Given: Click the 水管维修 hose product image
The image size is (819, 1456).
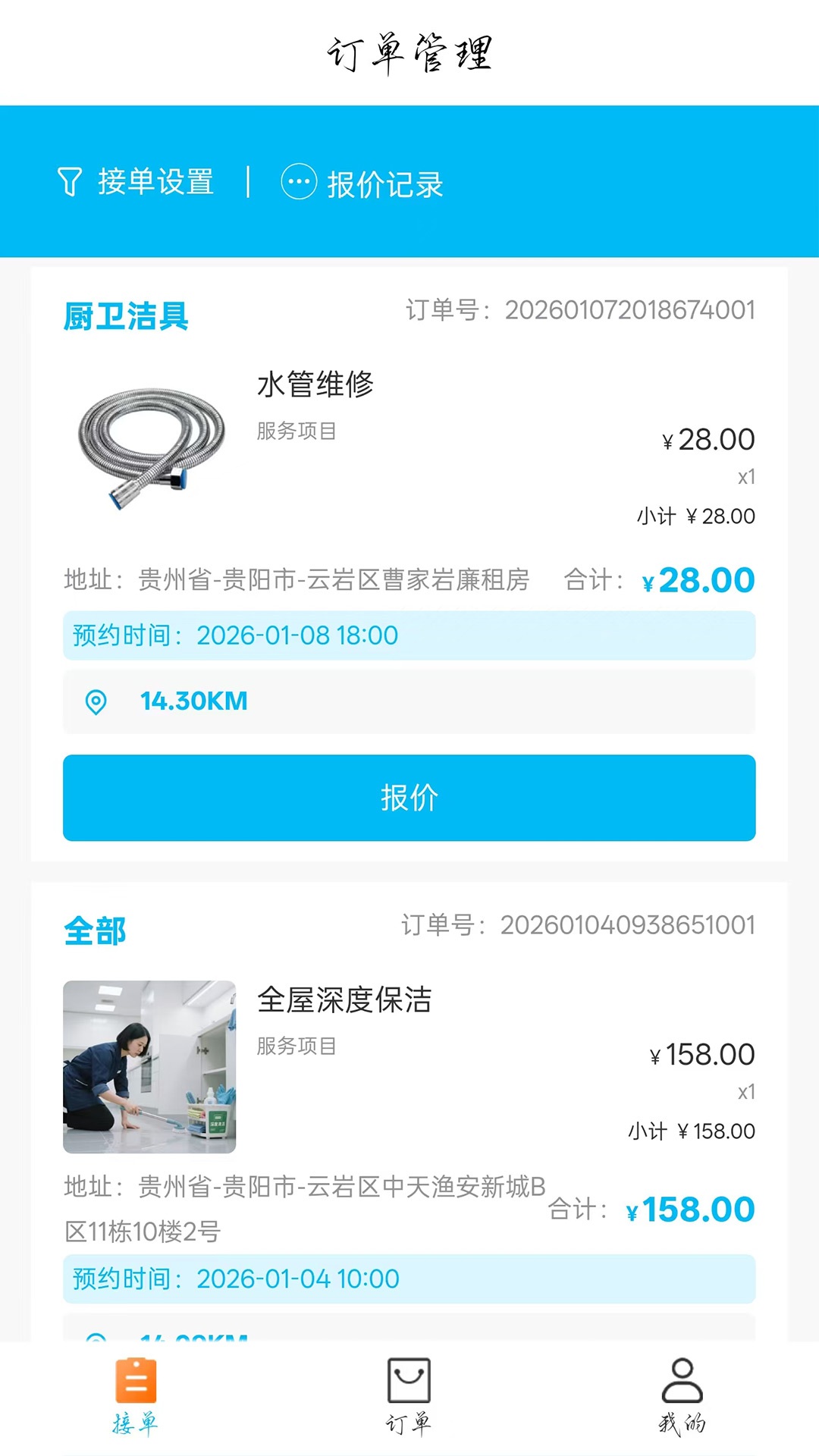Looking at the screenshot, I should [149, 444].
